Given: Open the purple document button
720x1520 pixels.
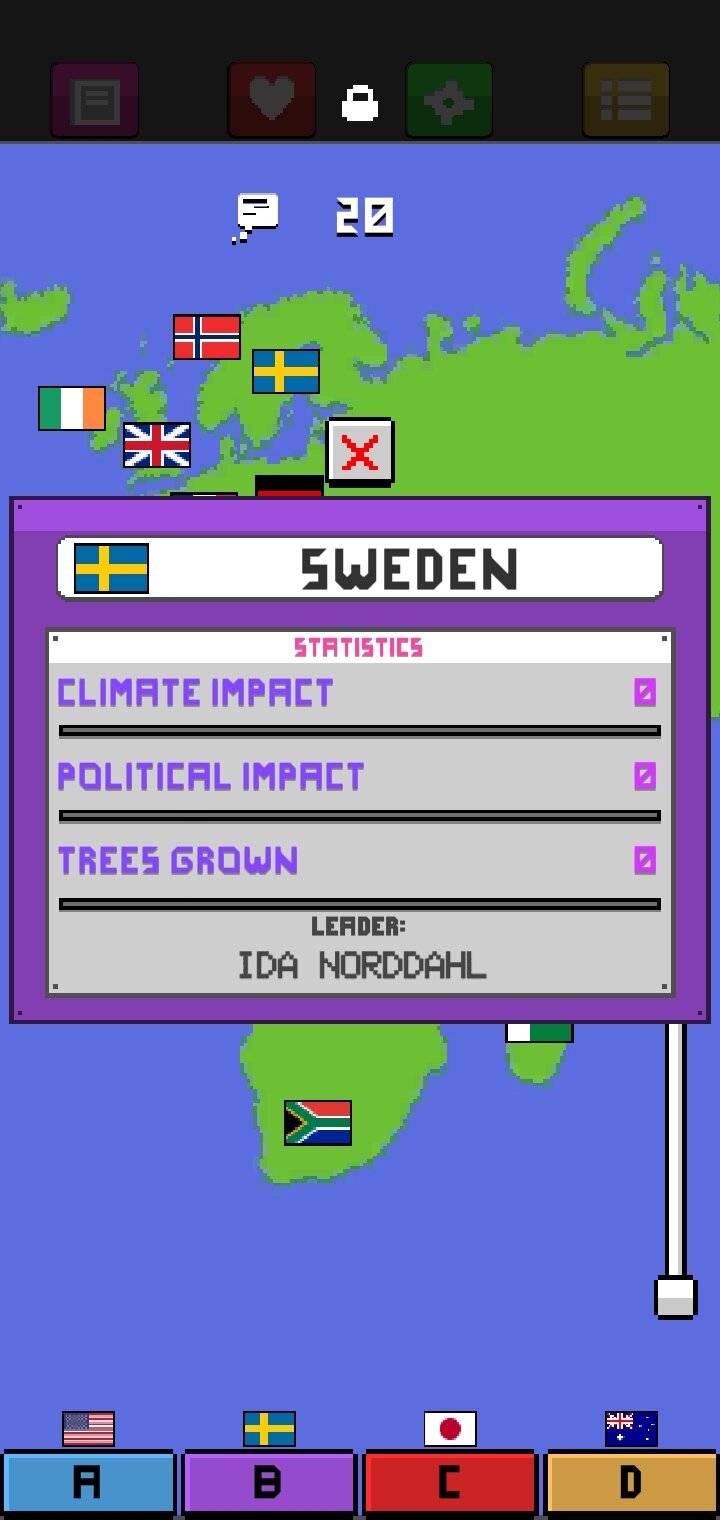Looking at the screenshot, I should coord(95,100).
